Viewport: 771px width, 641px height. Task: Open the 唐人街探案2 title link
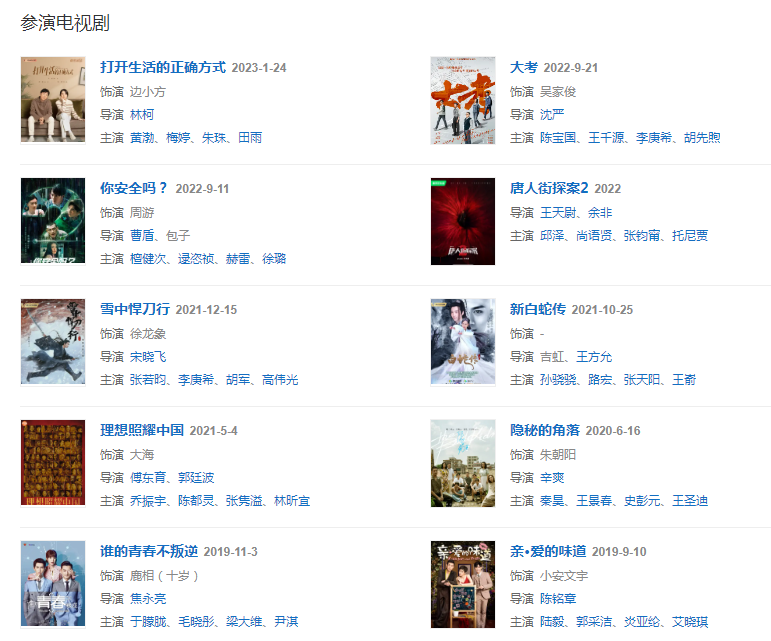tap(549, 188)
